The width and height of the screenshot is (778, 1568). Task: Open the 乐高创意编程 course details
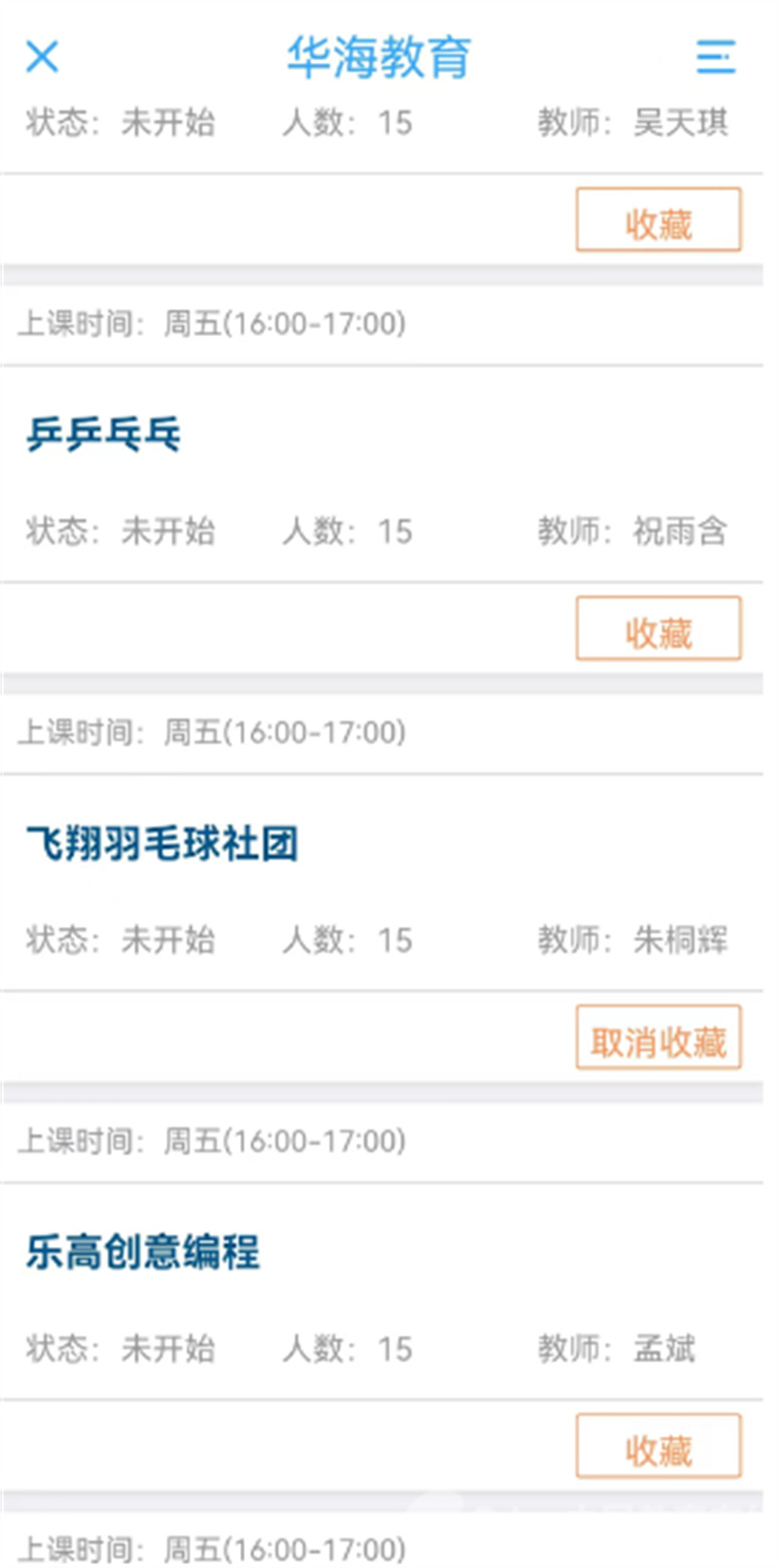(x=142, y=1252)
